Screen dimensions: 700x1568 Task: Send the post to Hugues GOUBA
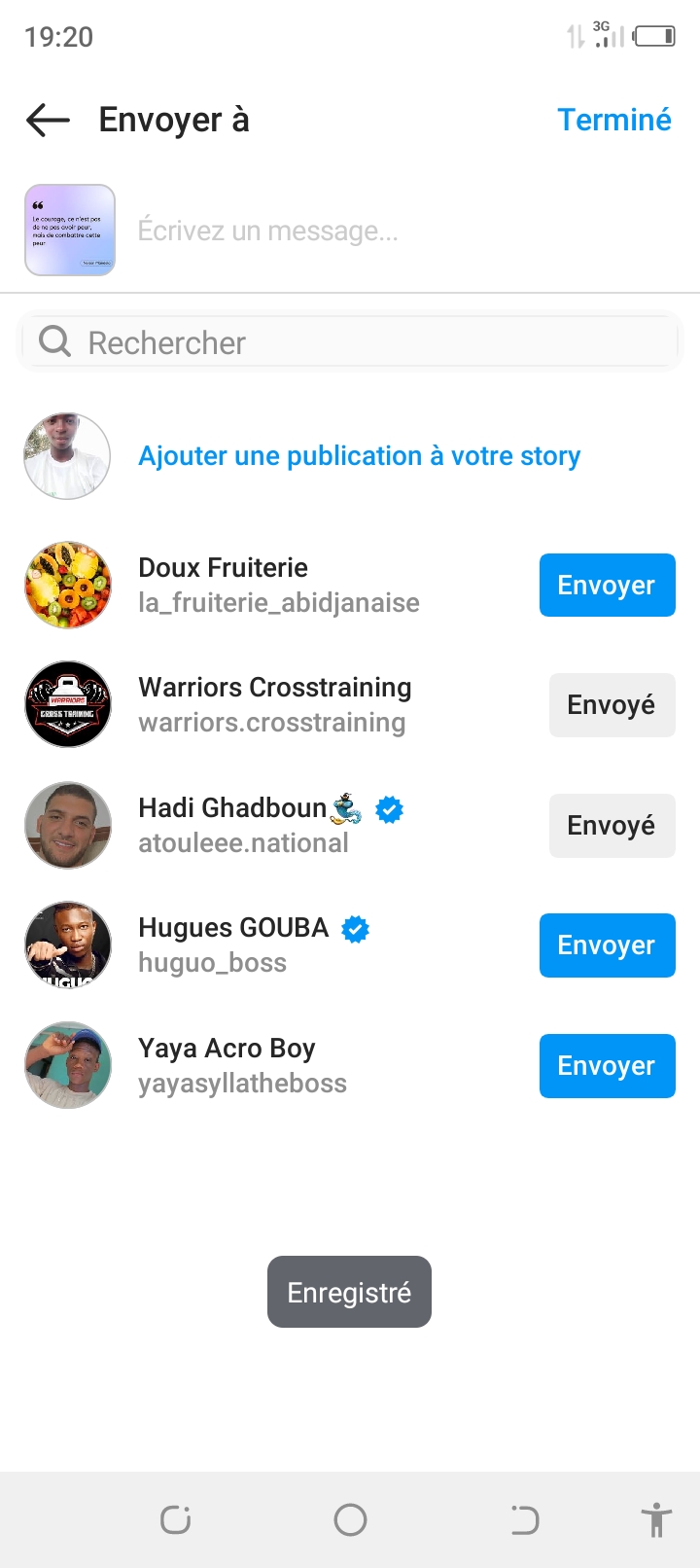pos(607,945)
